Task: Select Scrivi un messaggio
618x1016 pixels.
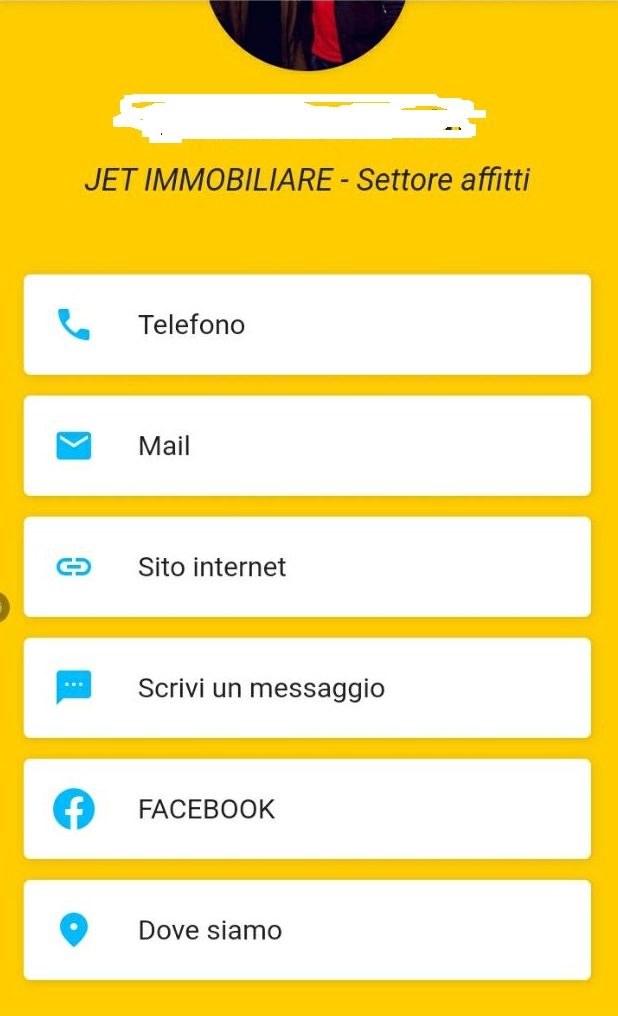Action: point(307,688)
